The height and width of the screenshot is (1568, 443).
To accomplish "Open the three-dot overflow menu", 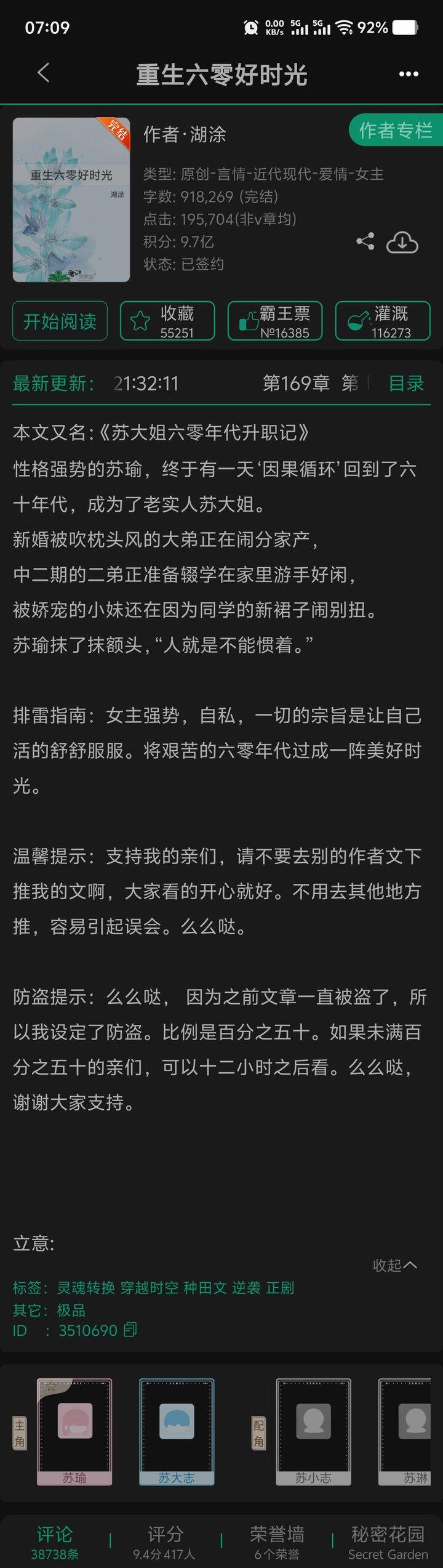I will 409,74.
